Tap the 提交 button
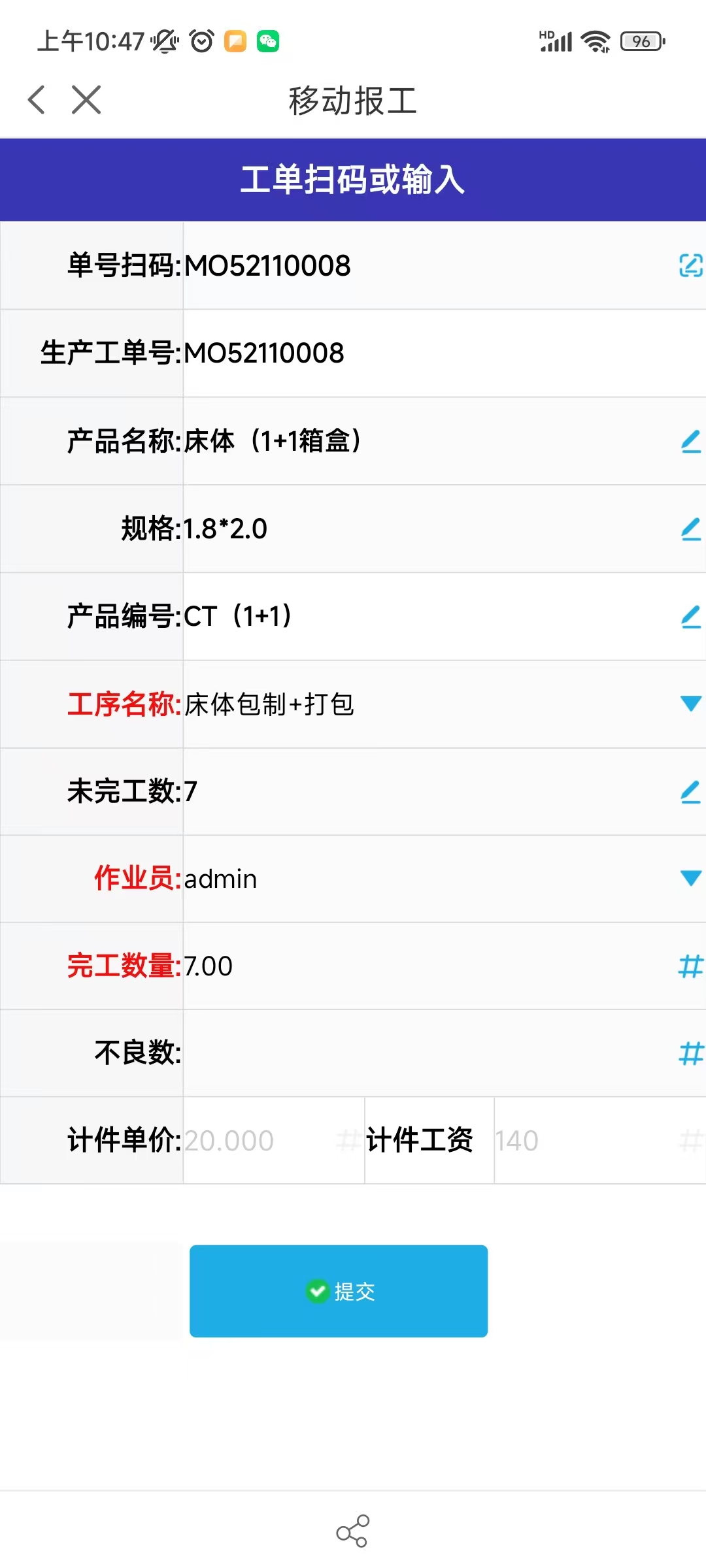Image resolution: width=706 pixels, height=1568 pixels. (x=339, y=1291)
